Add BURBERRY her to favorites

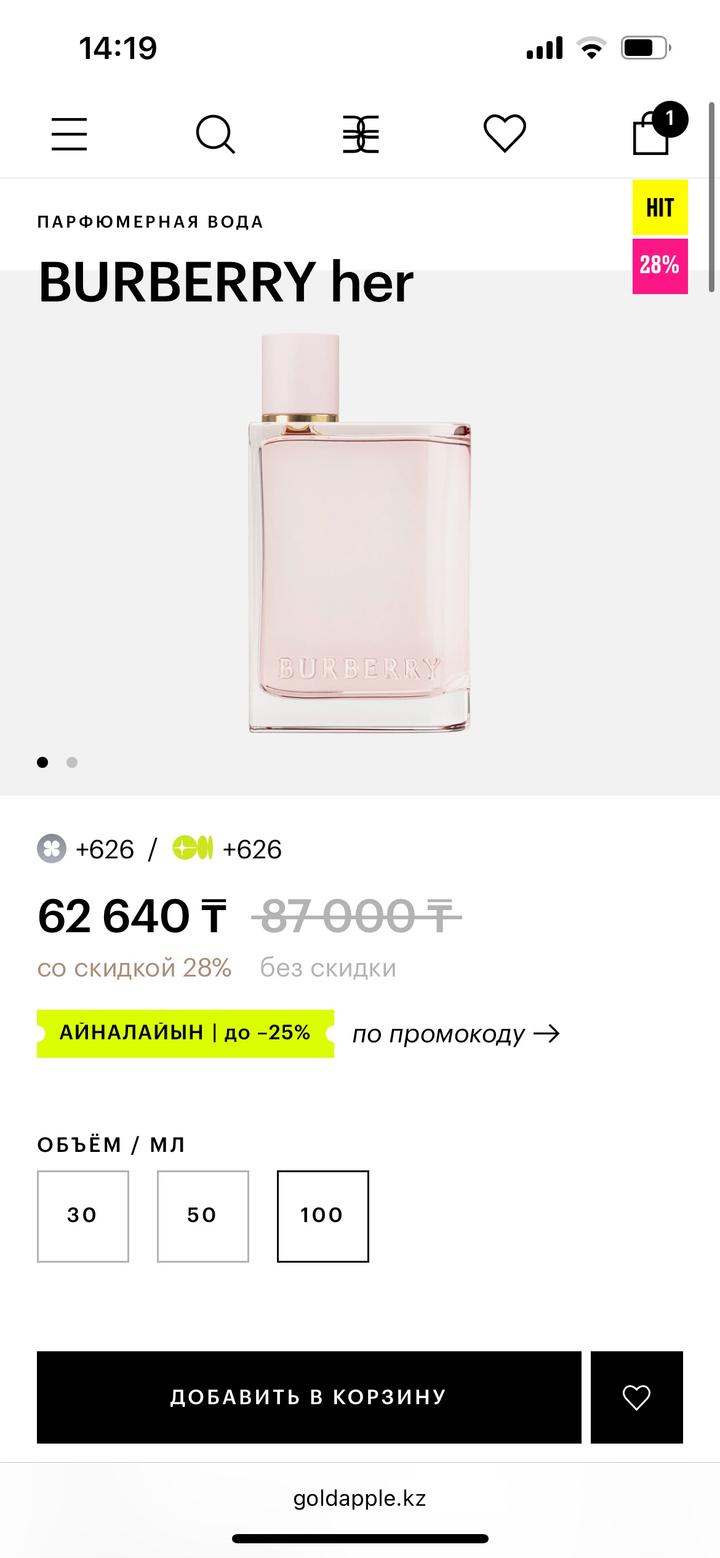636,1397
